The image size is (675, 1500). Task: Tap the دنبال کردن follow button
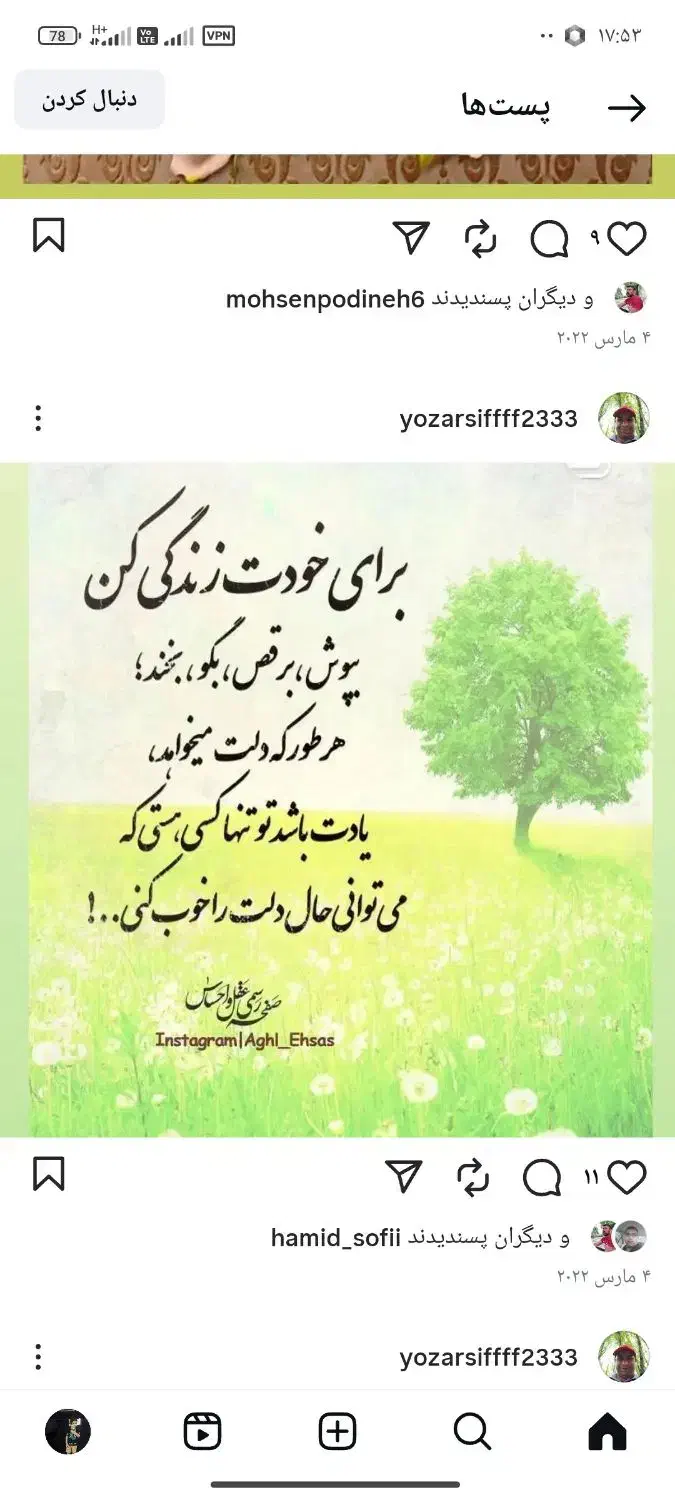coord(89,100)
